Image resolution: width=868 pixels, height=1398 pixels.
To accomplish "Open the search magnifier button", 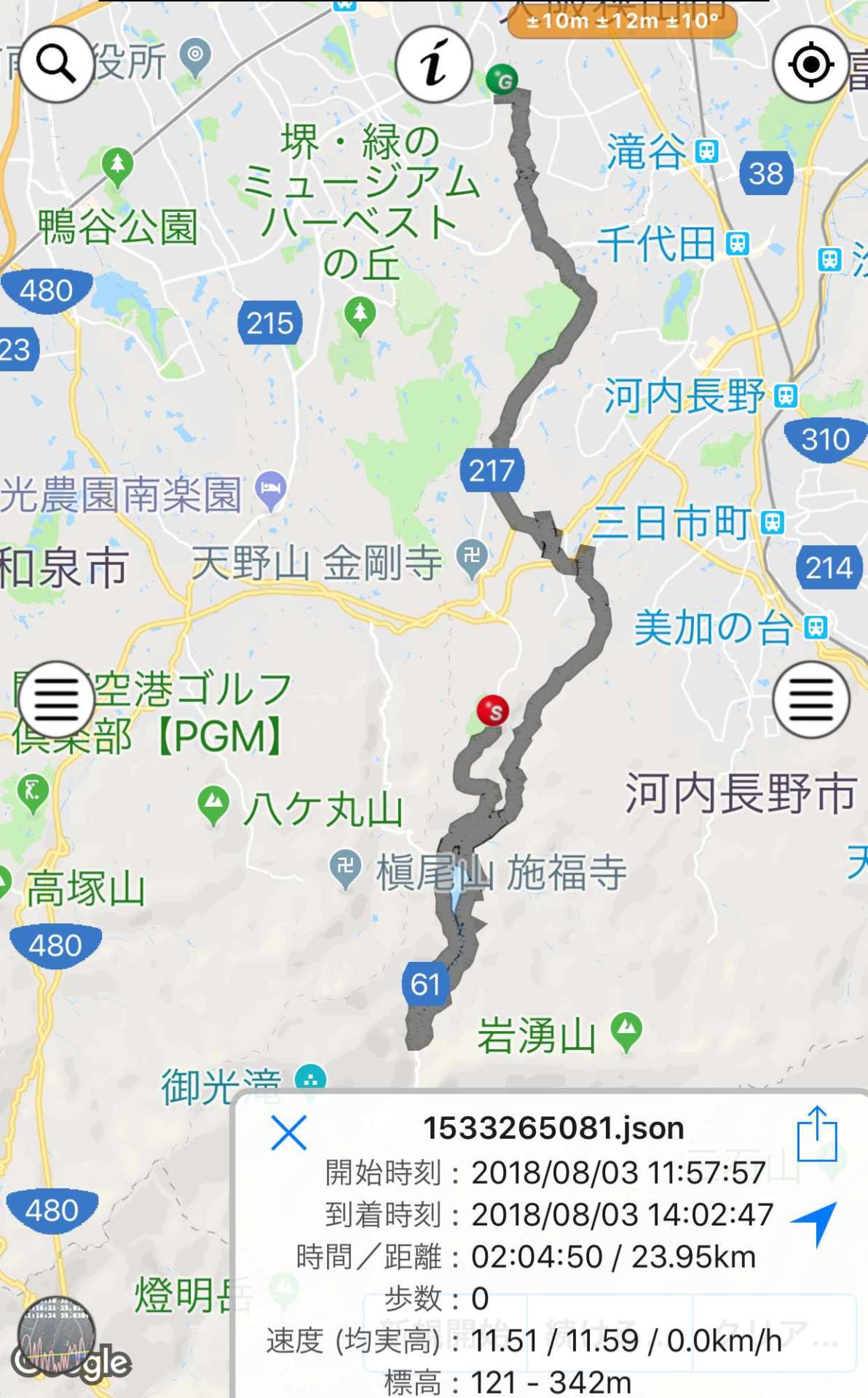I will pyautogui.click(x=56, y=64).
